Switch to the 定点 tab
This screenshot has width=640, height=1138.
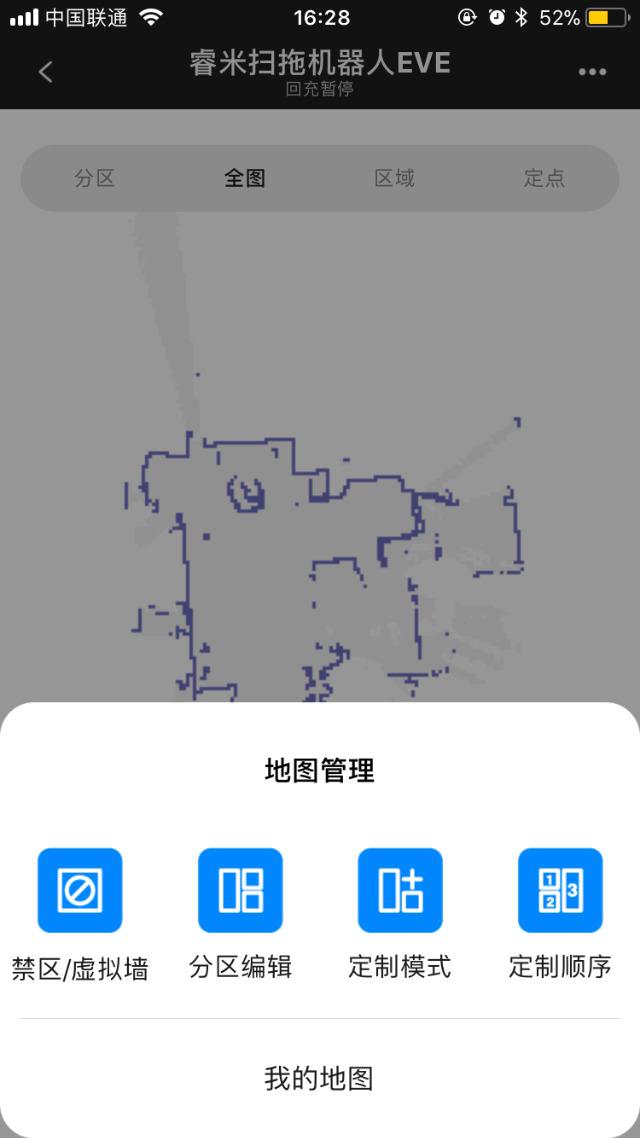(x=544, y=178)
